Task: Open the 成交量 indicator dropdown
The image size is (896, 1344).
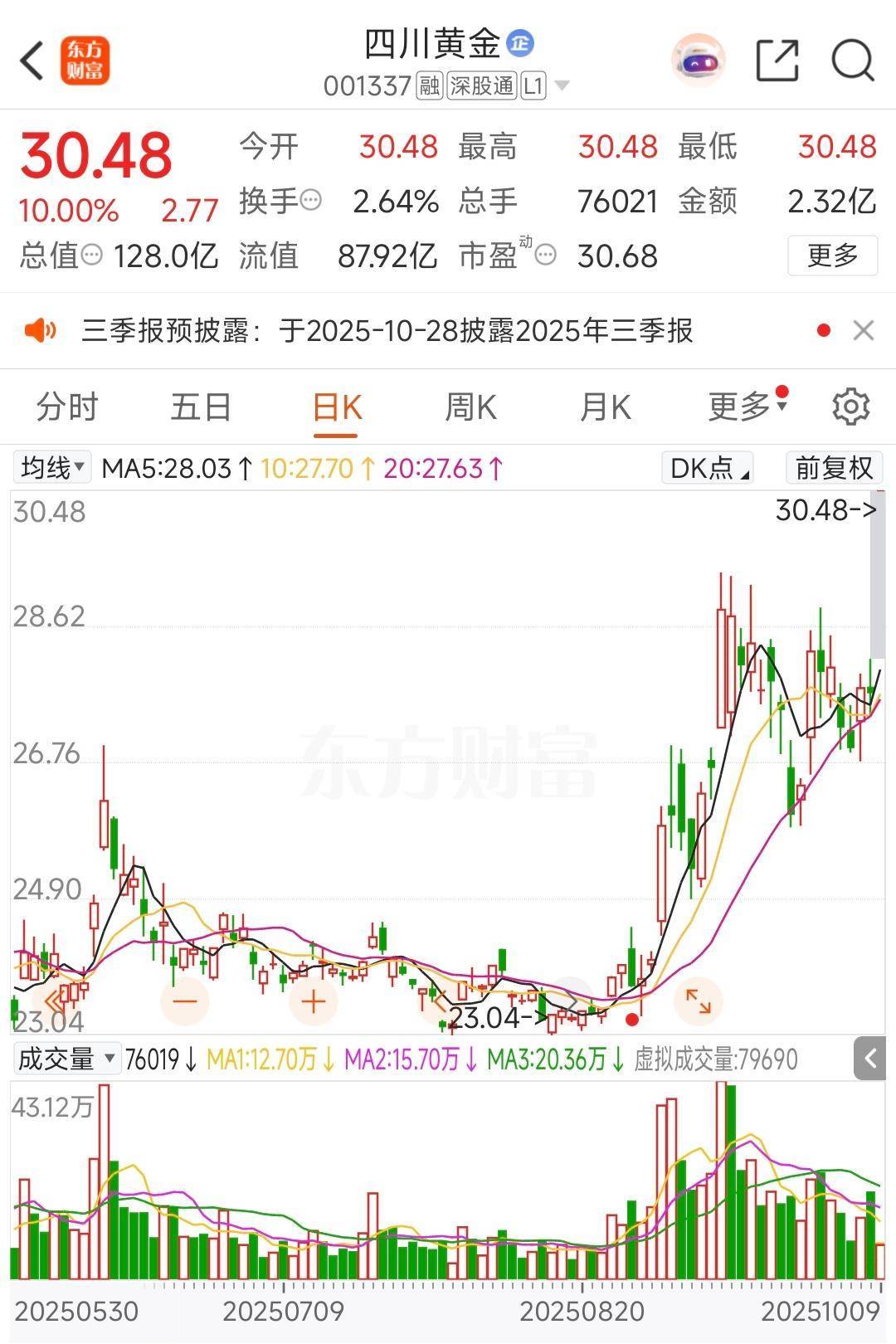Action: pyautogui.click(x=66, y=1059)
